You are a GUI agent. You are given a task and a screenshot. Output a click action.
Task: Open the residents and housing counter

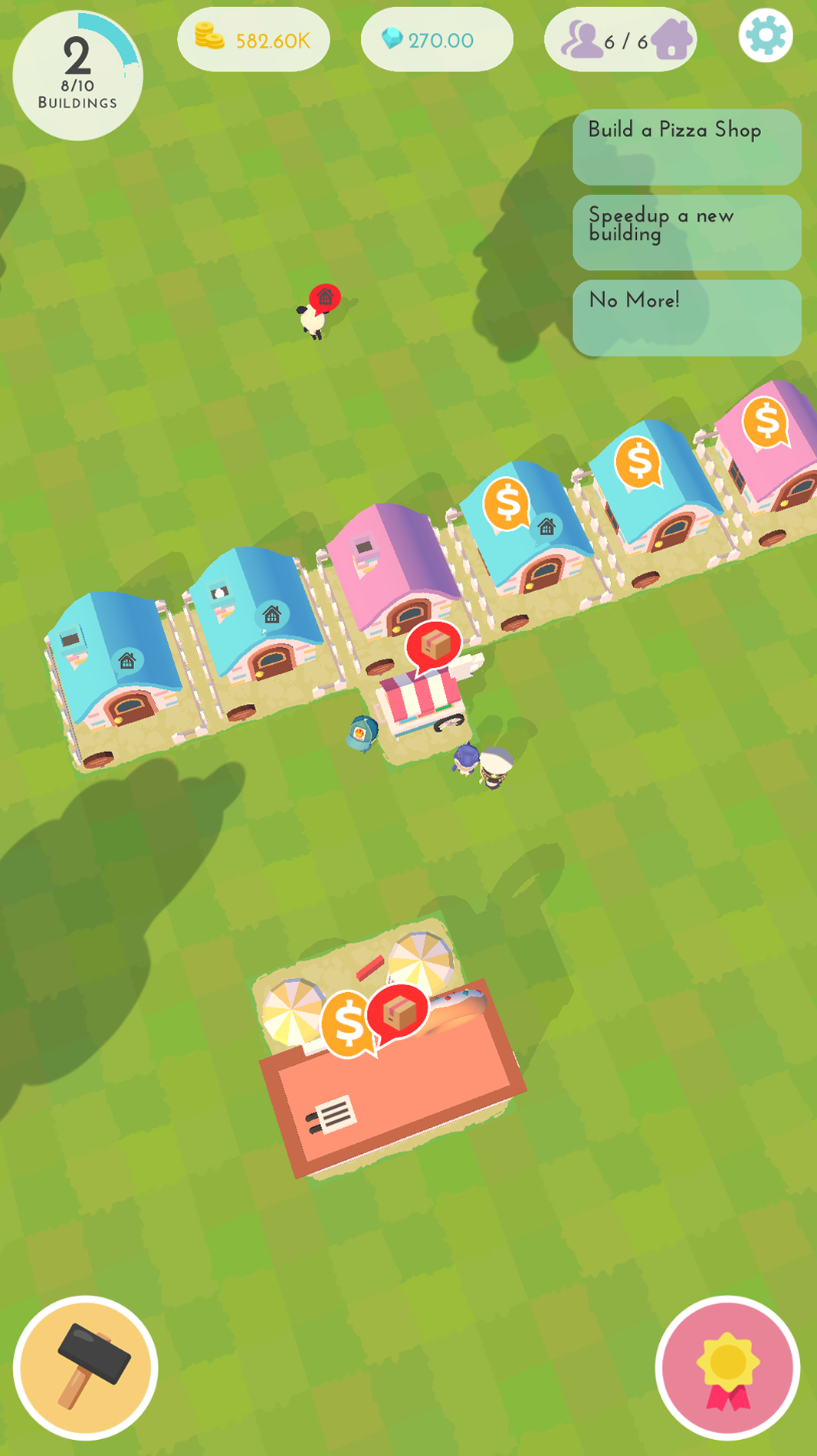[620, 40]
